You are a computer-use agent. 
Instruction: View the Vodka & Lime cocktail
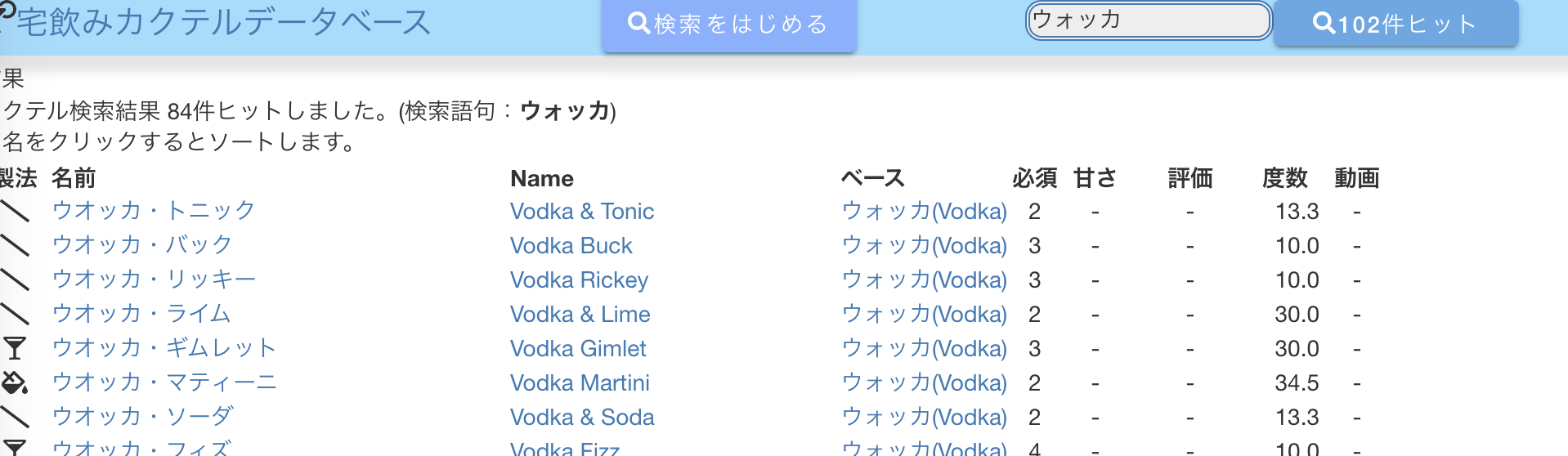pos(580,314)
